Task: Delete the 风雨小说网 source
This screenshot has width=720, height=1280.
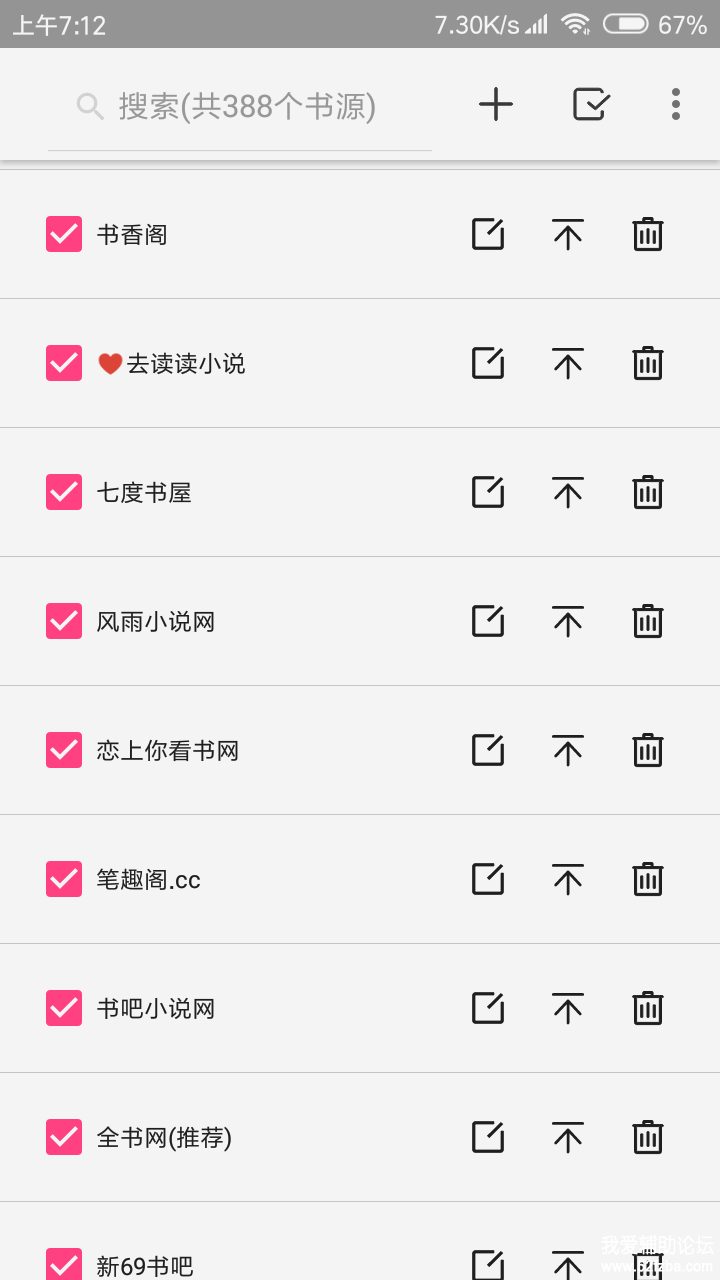Action: pyautogui.click(x=648, y=621)
